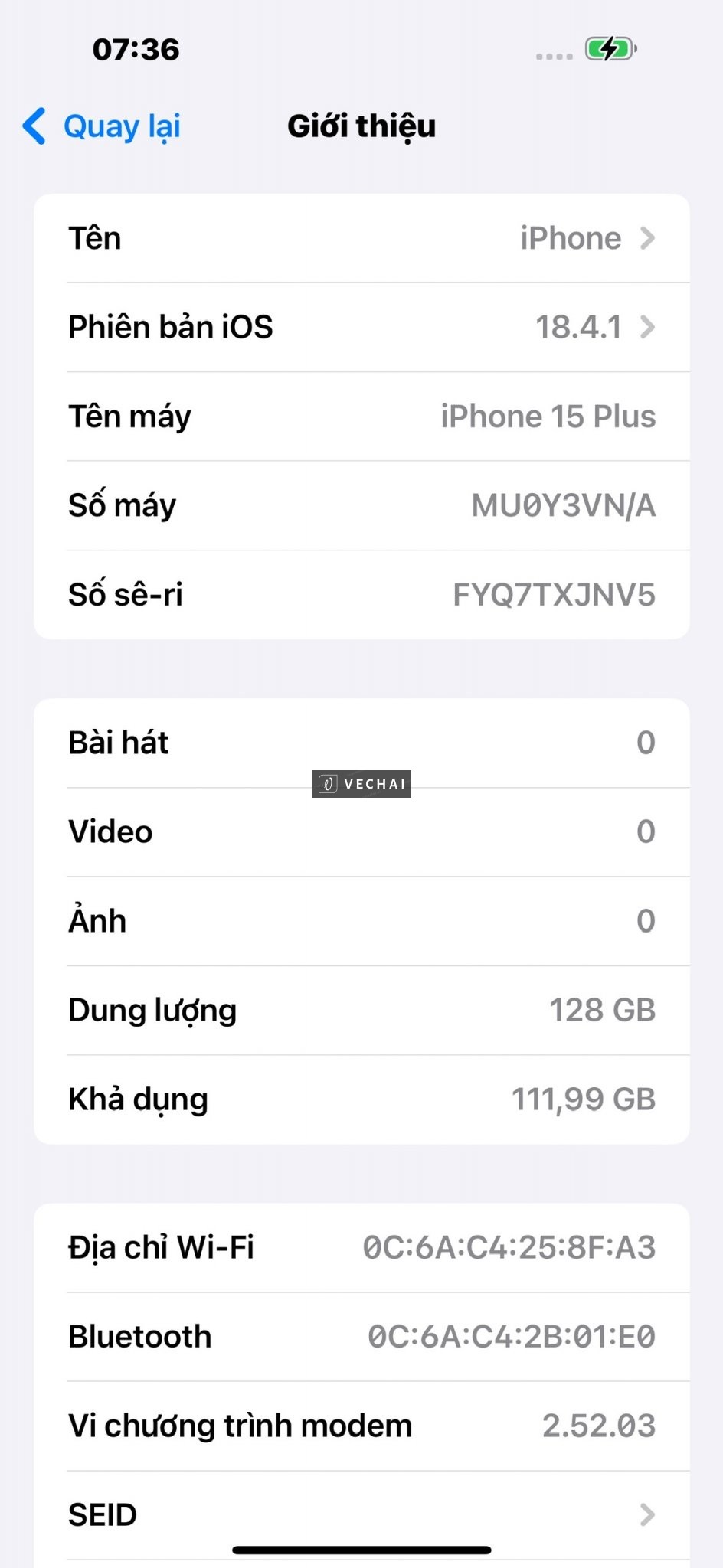The image size is (723, 1568).
Task: Select the Dung lượng 128 GB row
Action: coord(360,1010)
